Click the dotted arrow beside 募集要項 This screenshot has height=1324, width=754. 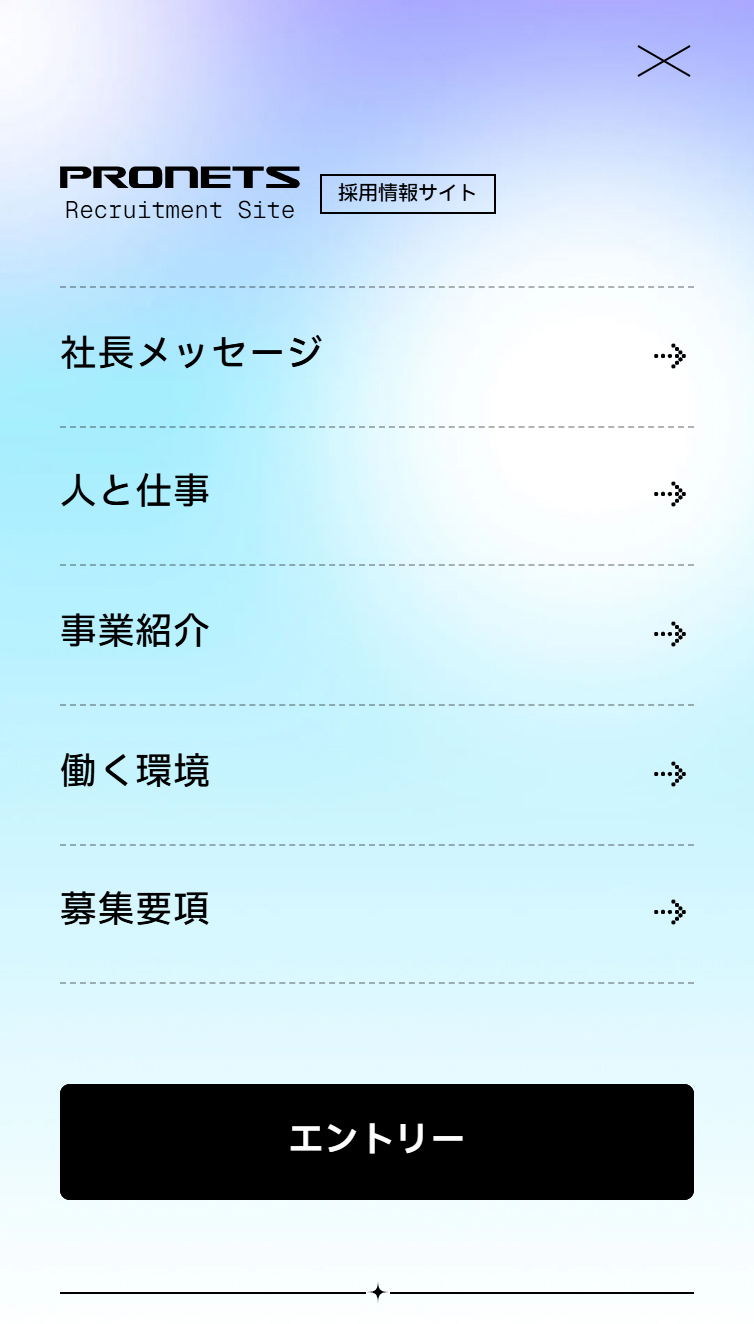point(669,910)
